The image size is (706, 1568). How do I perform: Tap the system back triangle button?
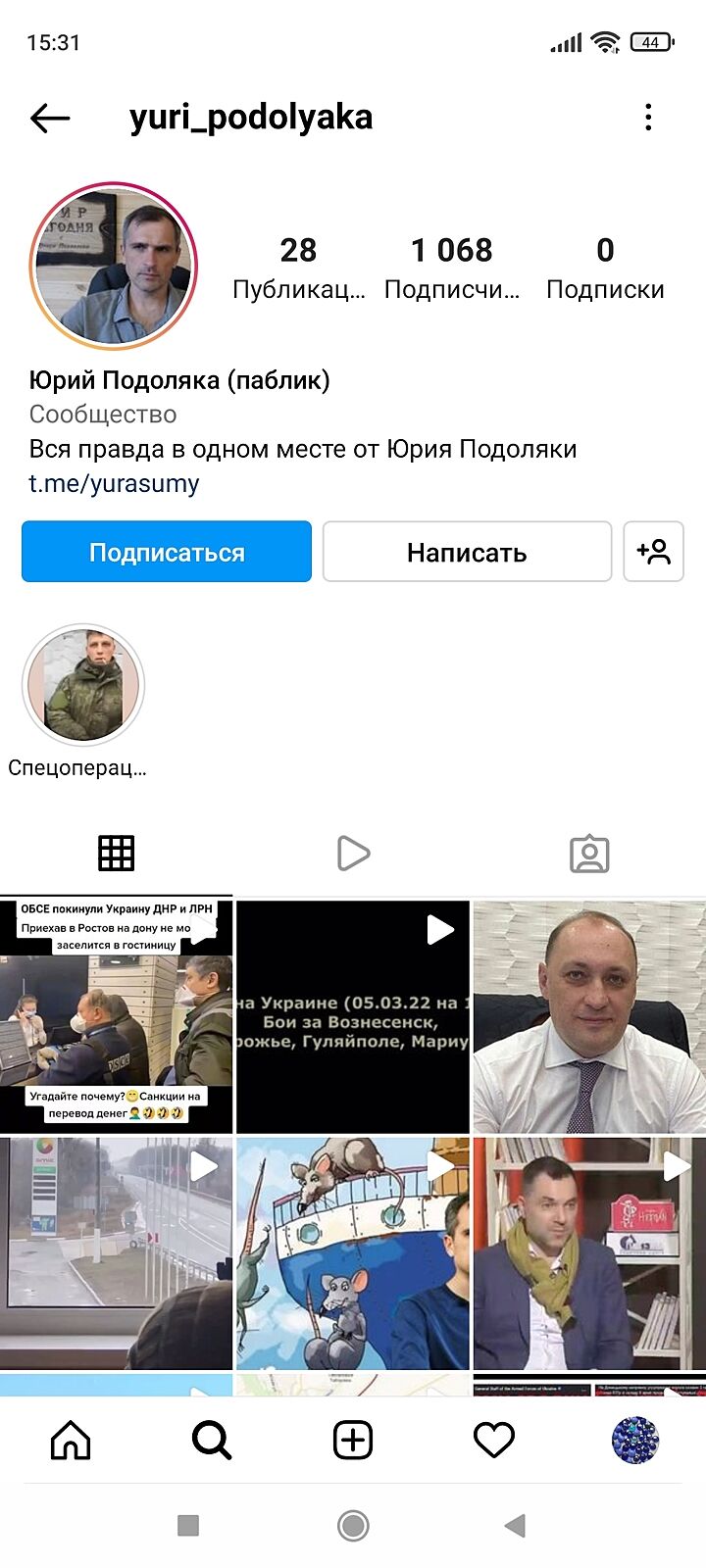(515, 1525)
